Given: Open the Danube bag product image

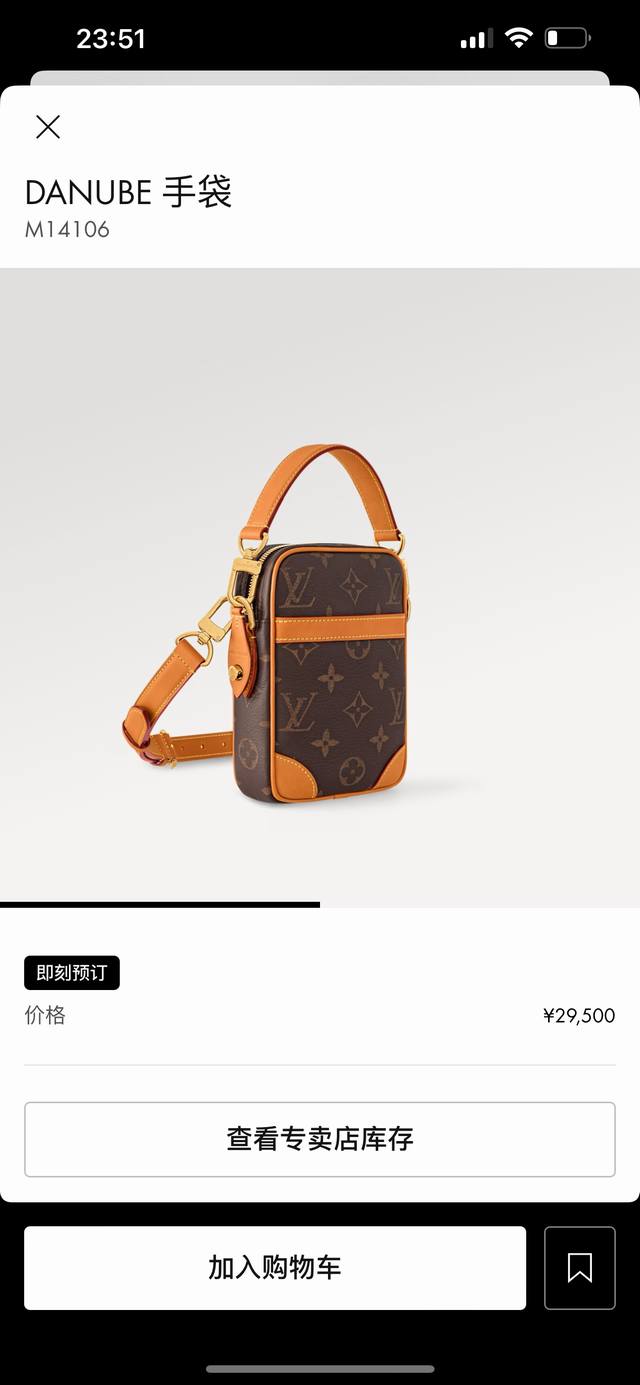Looking at the screenshot, I should (320, 587).
